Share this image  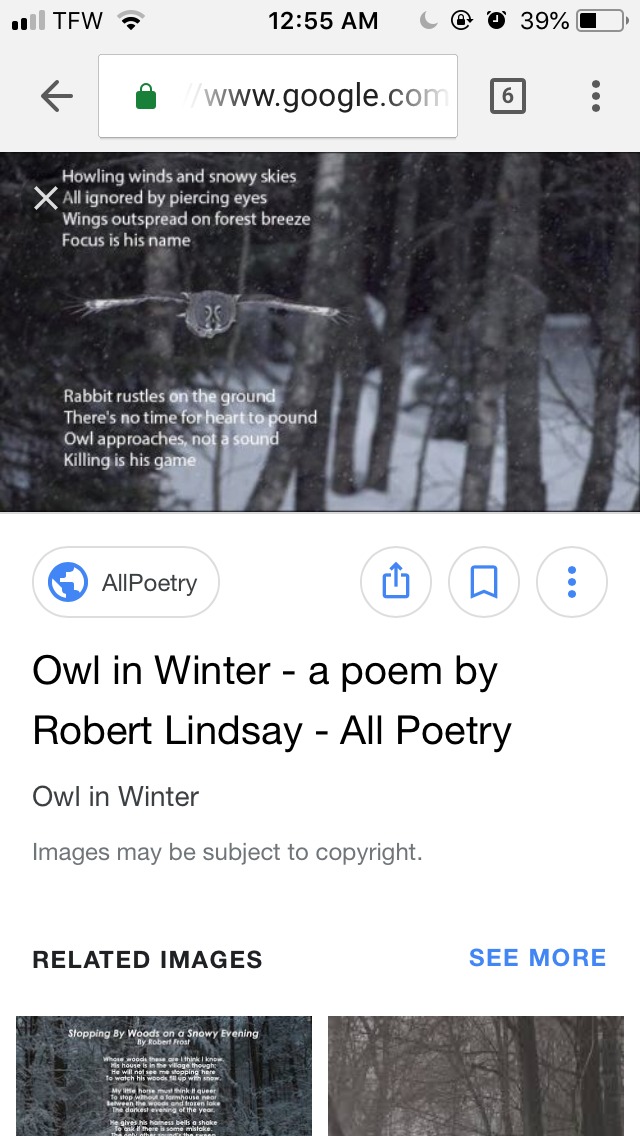pos(396,581)
